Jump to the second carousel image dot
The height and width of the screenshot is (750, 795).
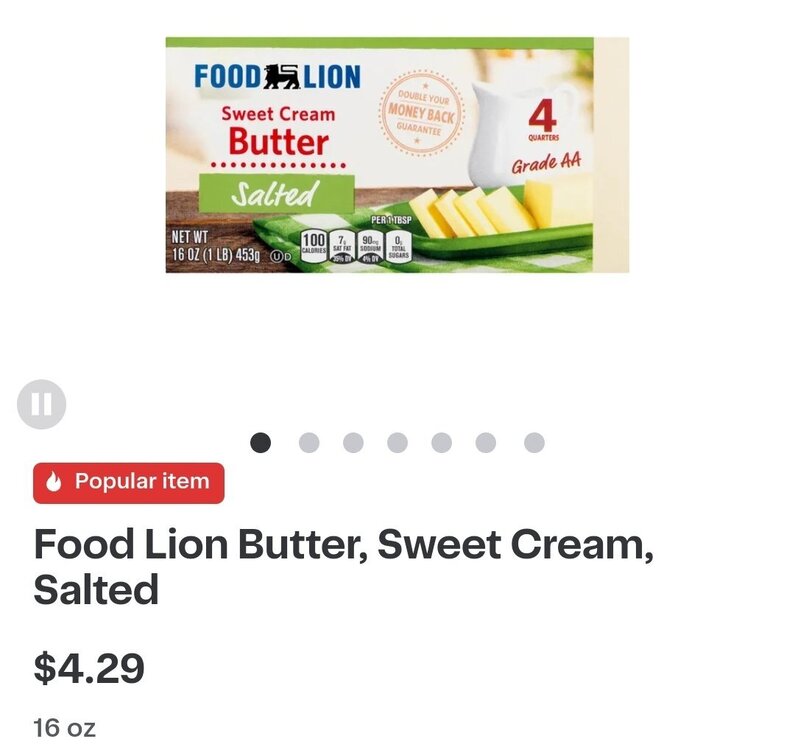(x=309, y=442)
